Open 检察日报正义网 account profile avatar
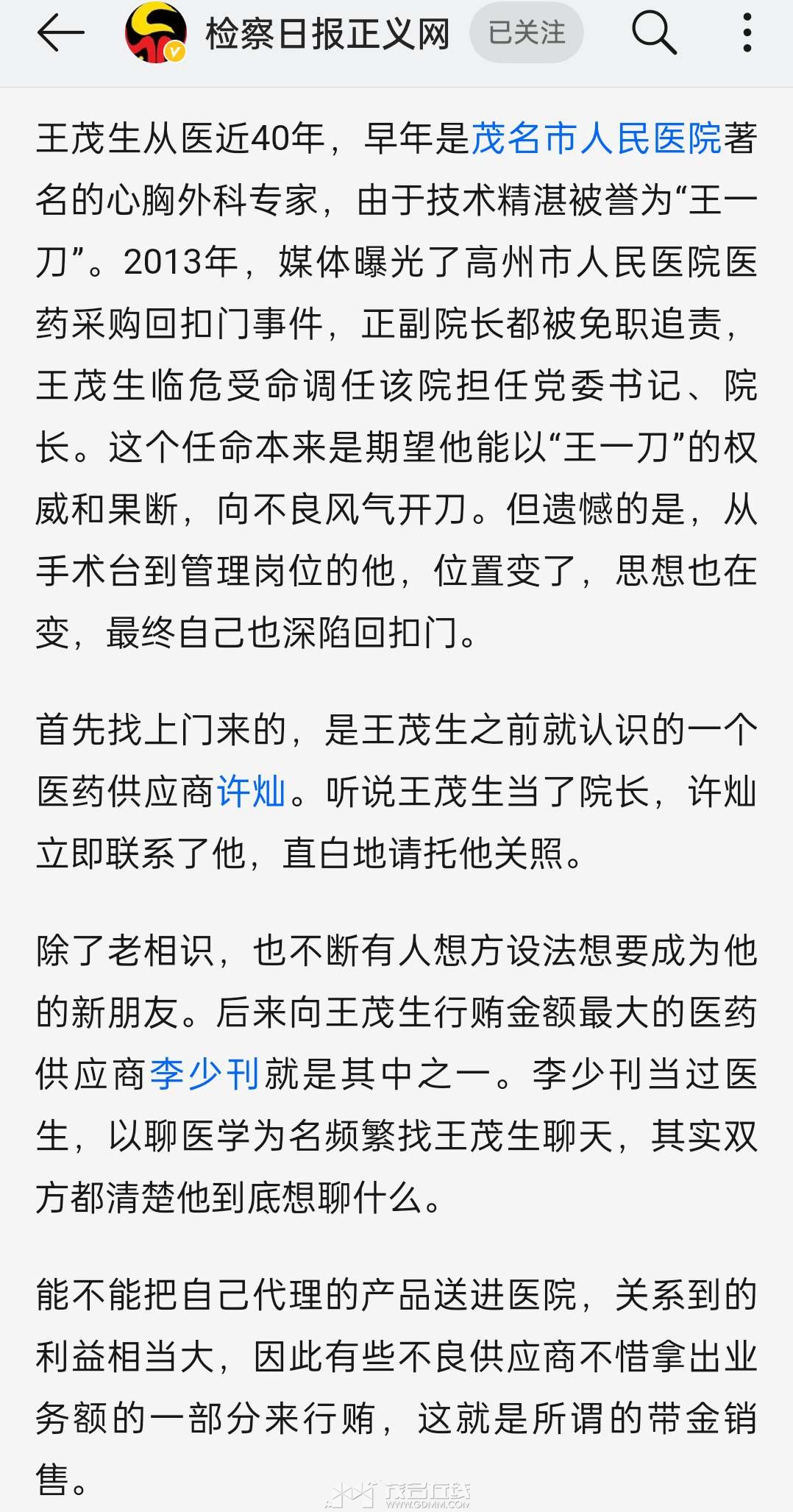 (x=155, y=33)
